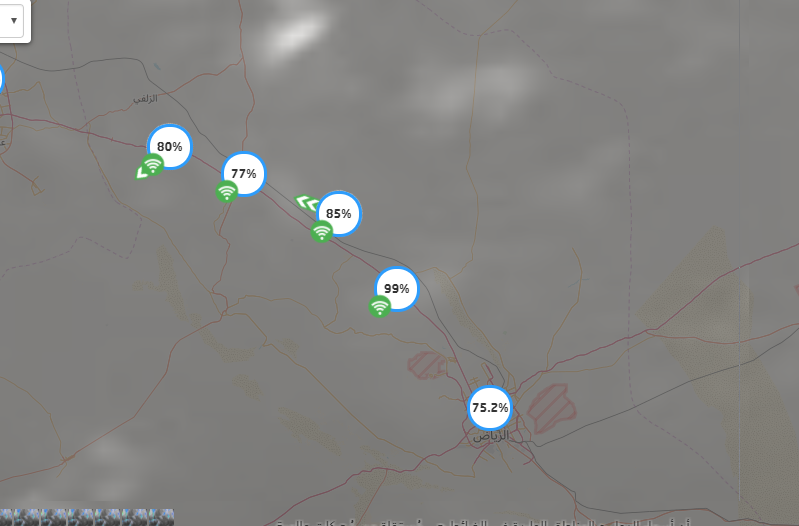Select the 77% map marker

coord(243,174)
